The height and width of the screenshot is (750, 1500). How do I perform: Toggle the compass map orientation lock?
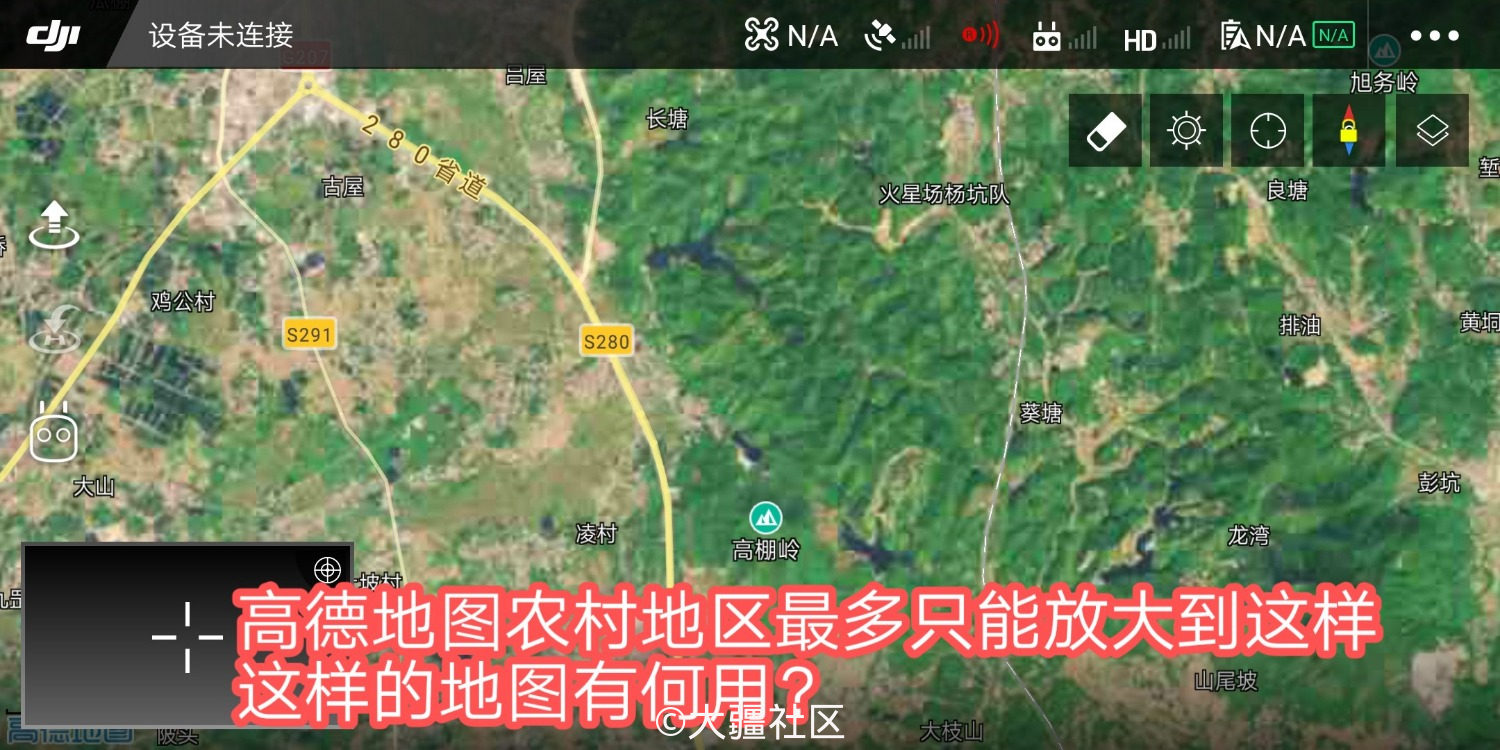(x=1349, y=131)
